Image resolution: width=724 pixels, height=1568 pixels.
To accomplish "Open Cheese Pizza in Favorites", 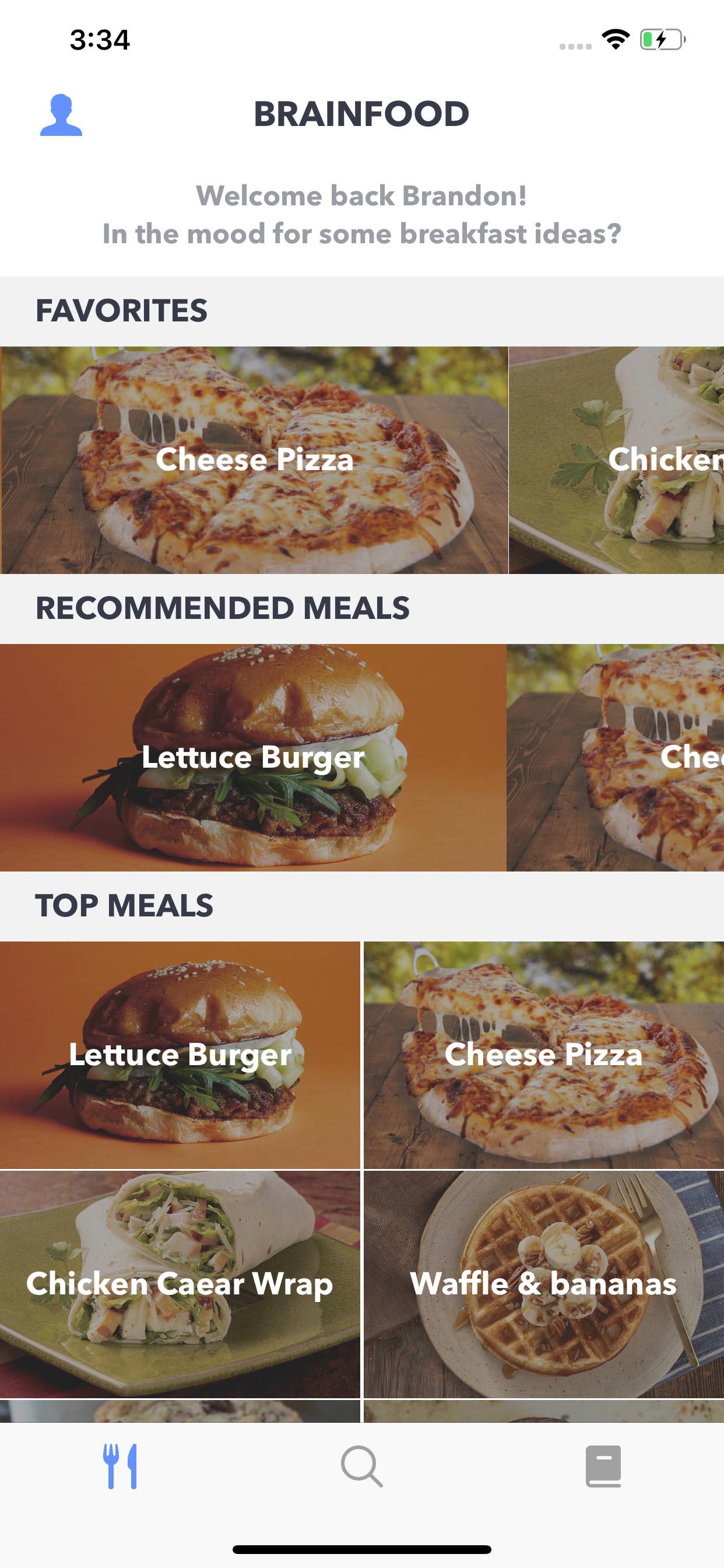I will click(x=254, y=460).
